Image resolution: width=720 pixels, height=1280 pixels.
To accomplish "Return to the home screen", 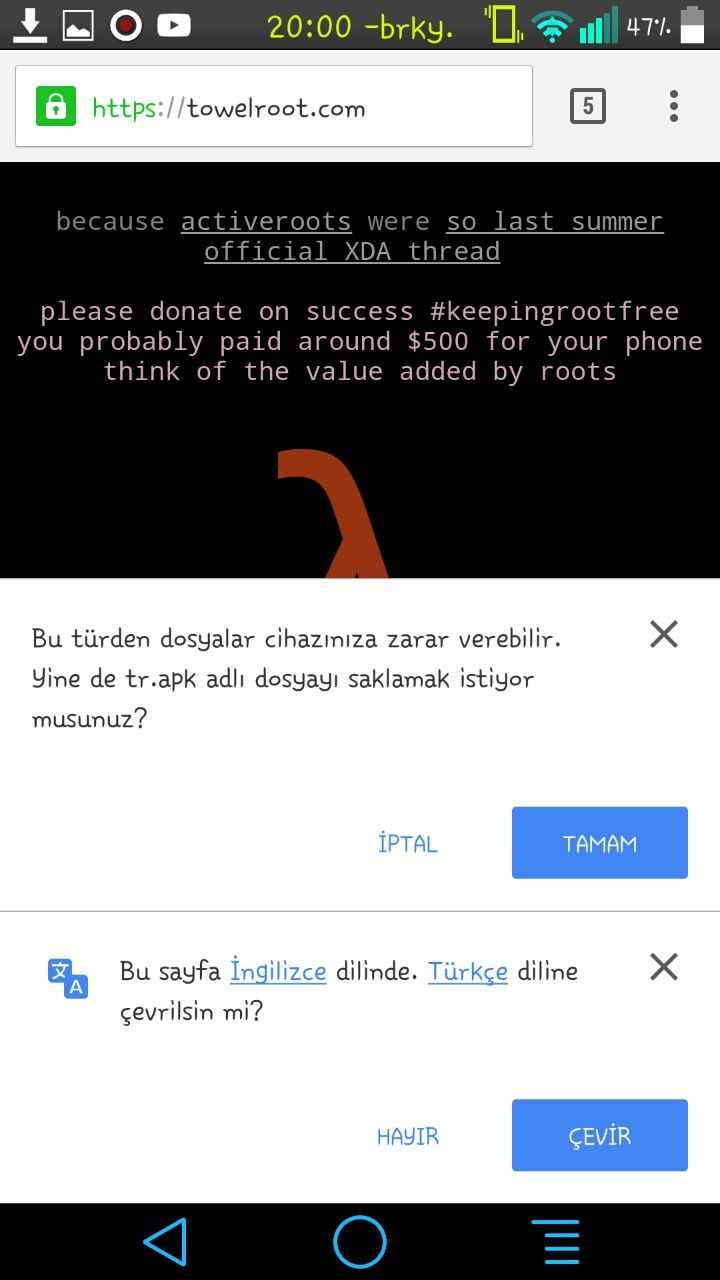I will click(x=360, y=1242).
